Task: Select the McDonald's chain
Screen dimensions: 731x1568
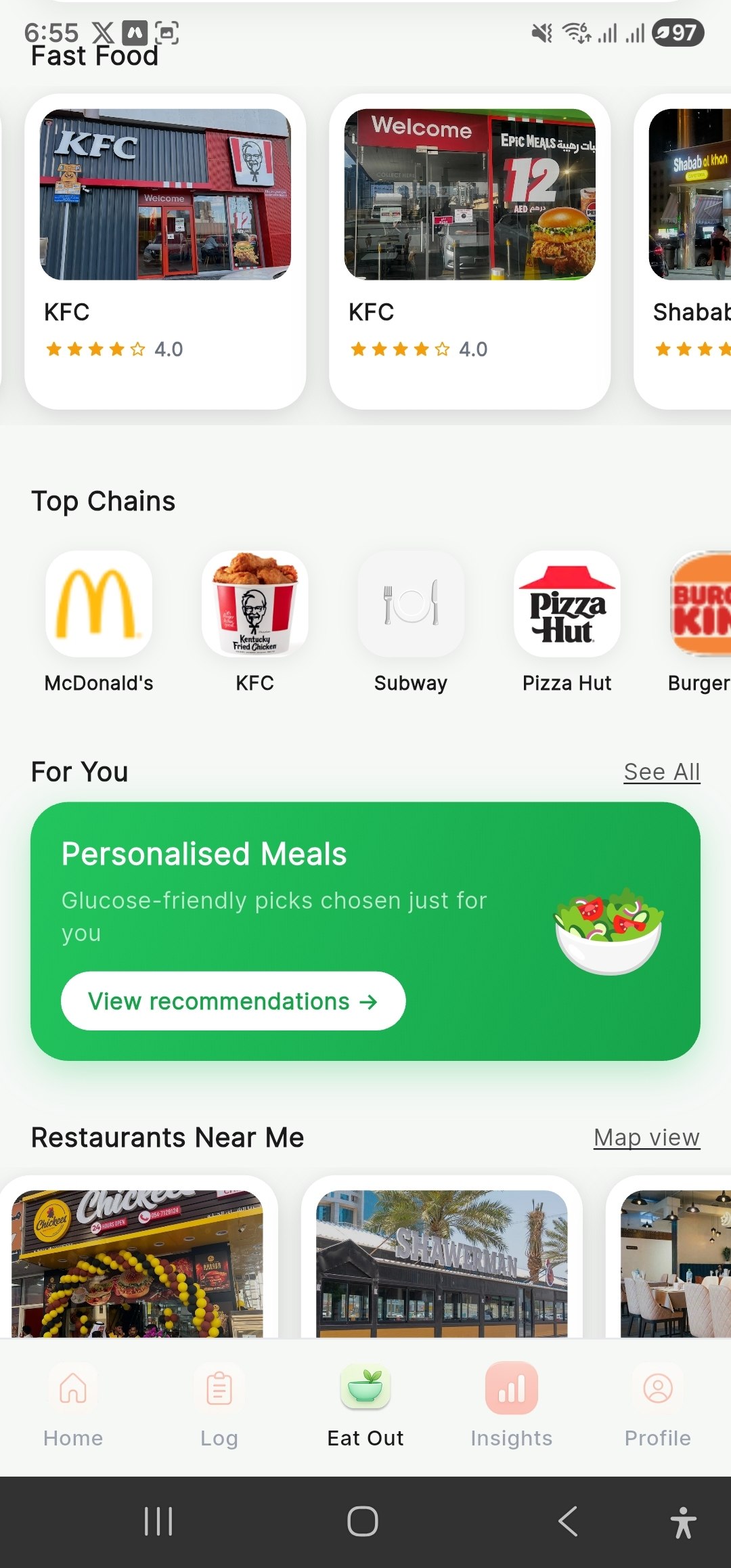Action: pyautogui.click(x=99, y=604)
